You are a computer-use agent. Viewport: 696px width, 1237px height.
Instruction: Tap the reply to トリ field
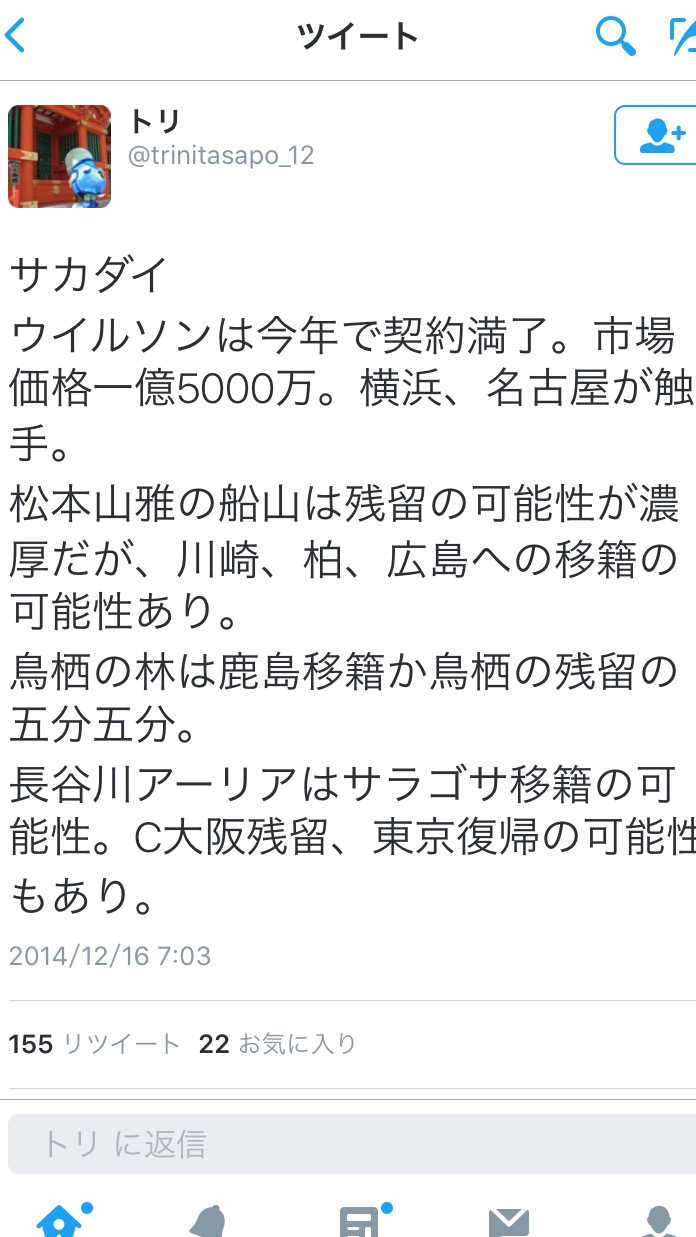pyautogui.click(x=348, y=1144)
